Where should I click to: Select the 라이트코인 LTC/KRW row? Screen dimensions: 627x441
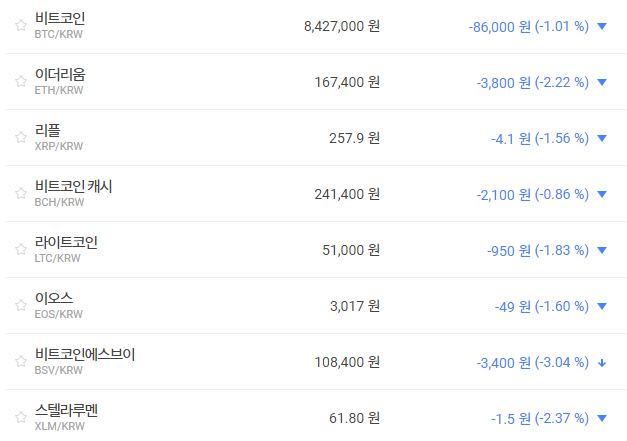click(66, 242)
